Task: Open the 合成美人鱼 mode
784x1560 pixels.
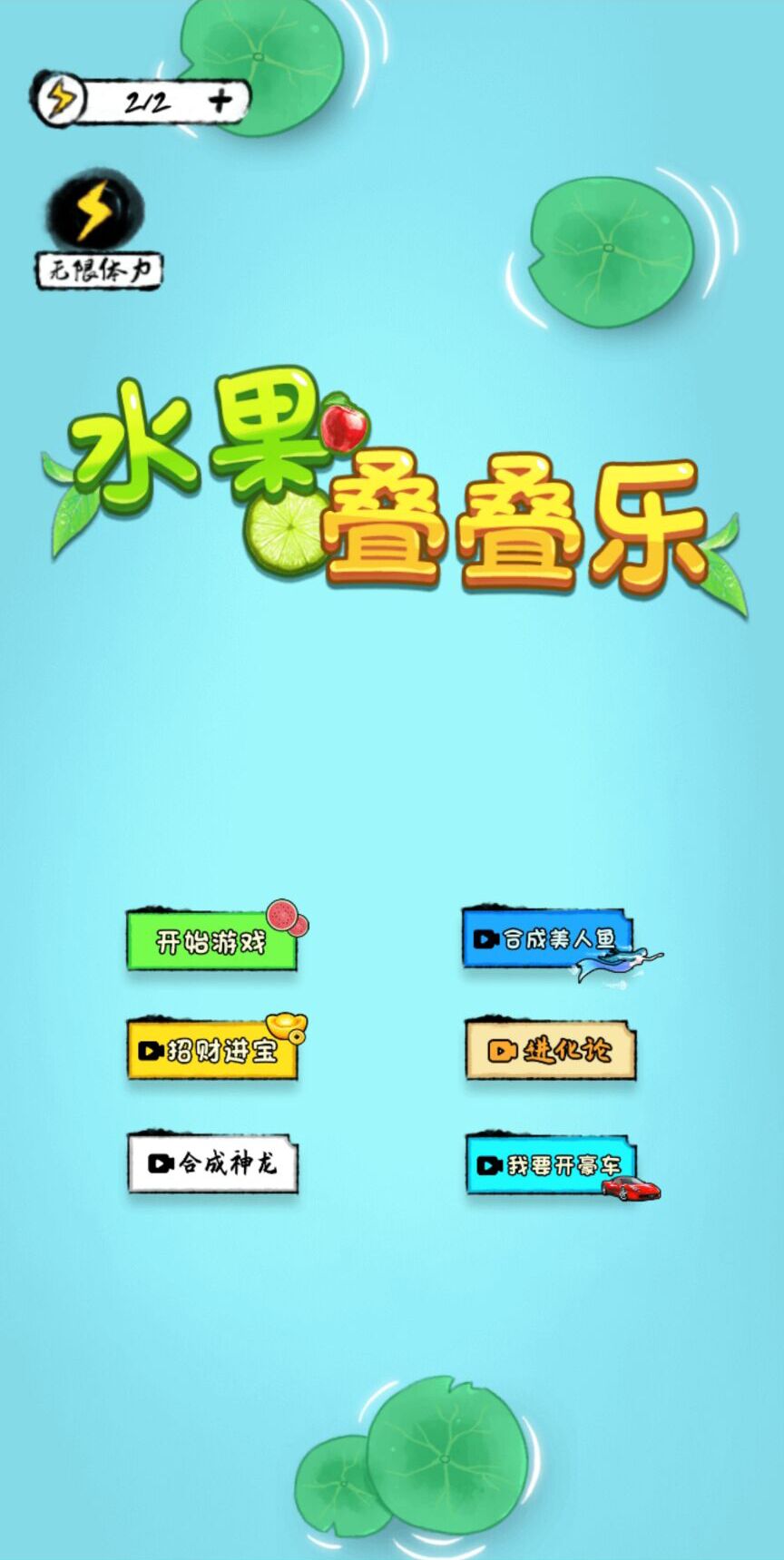Action: coord(547,939)
